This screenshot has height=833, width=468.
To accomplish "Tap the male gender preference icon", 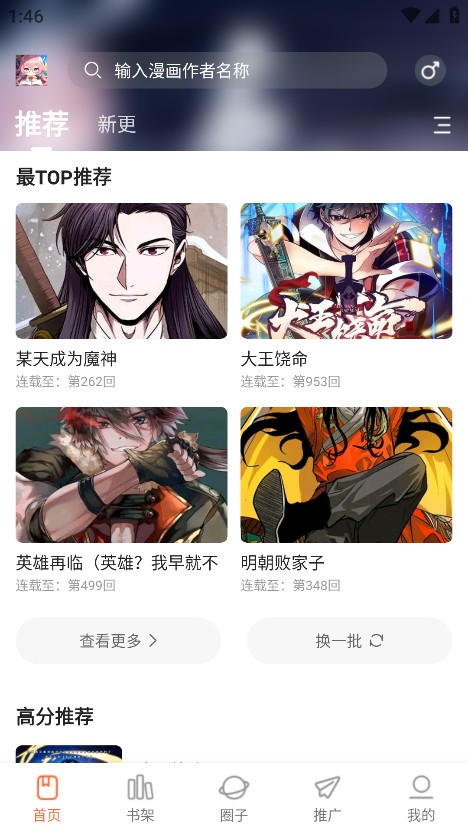I will click(430, 70).
